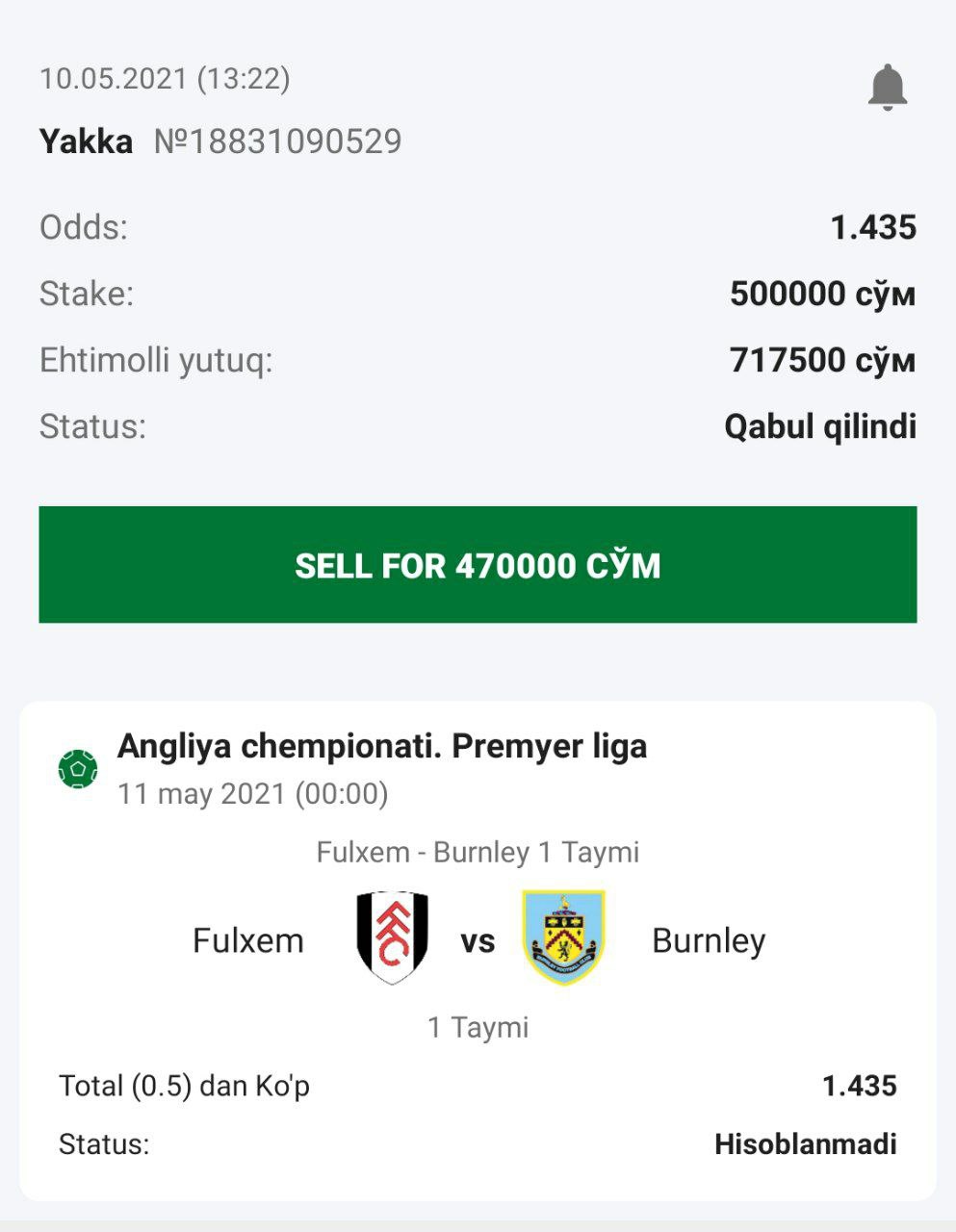Open the Fulxem vs Burnley match card
The width and height of the screenshot is (956, 1232).
(x=478, y=940)
